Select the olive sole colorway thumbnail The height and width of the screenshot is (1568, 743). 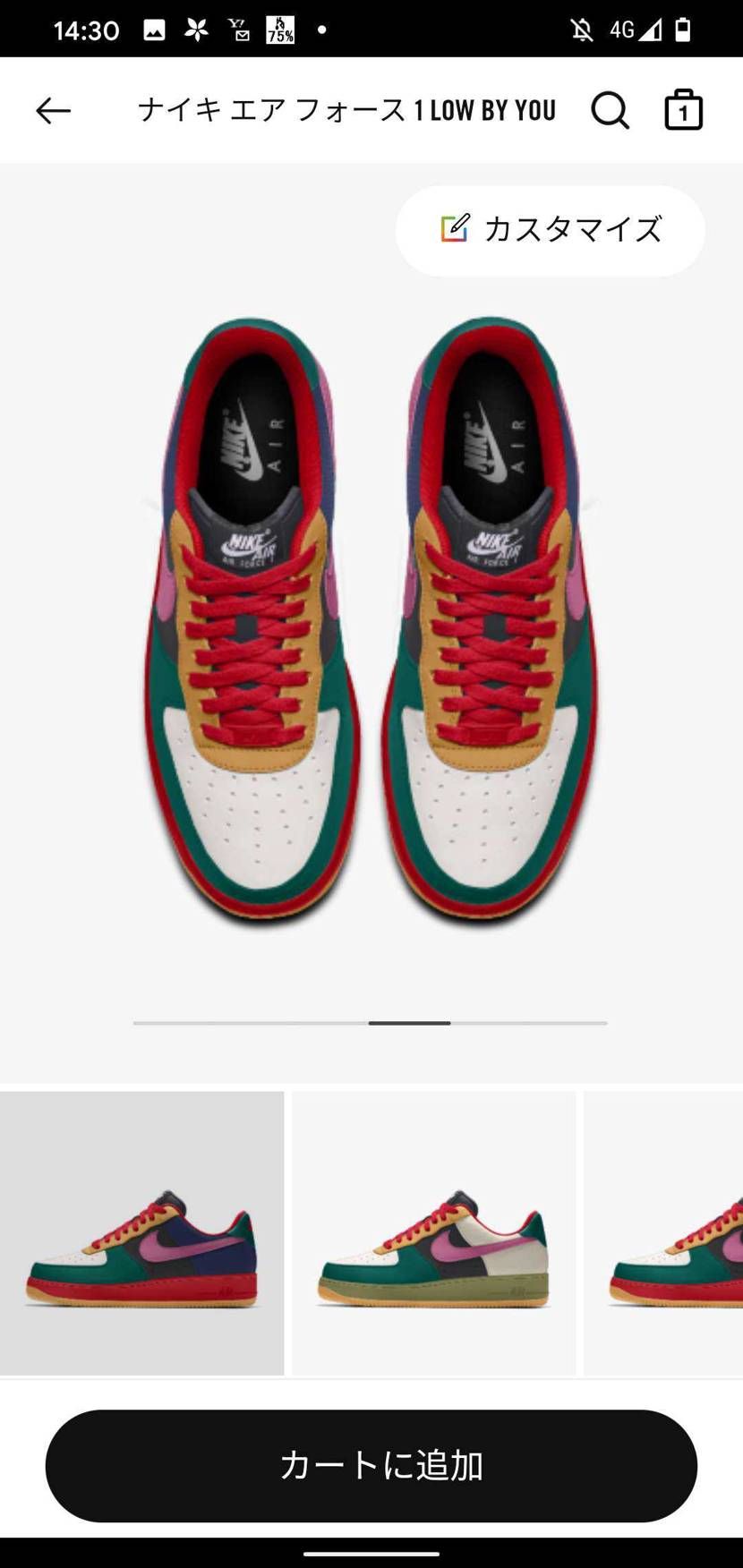[x=433, y=1232]
